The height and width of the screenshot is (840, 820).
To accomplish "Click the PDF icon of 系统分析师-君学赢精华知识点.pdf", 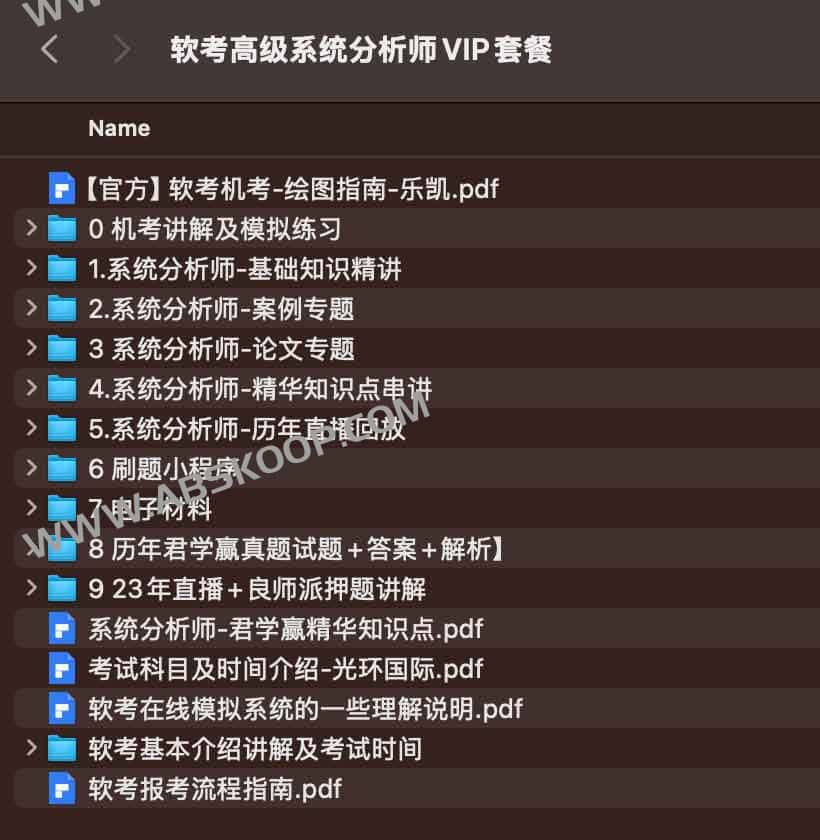I will click(x=60, y=630).
